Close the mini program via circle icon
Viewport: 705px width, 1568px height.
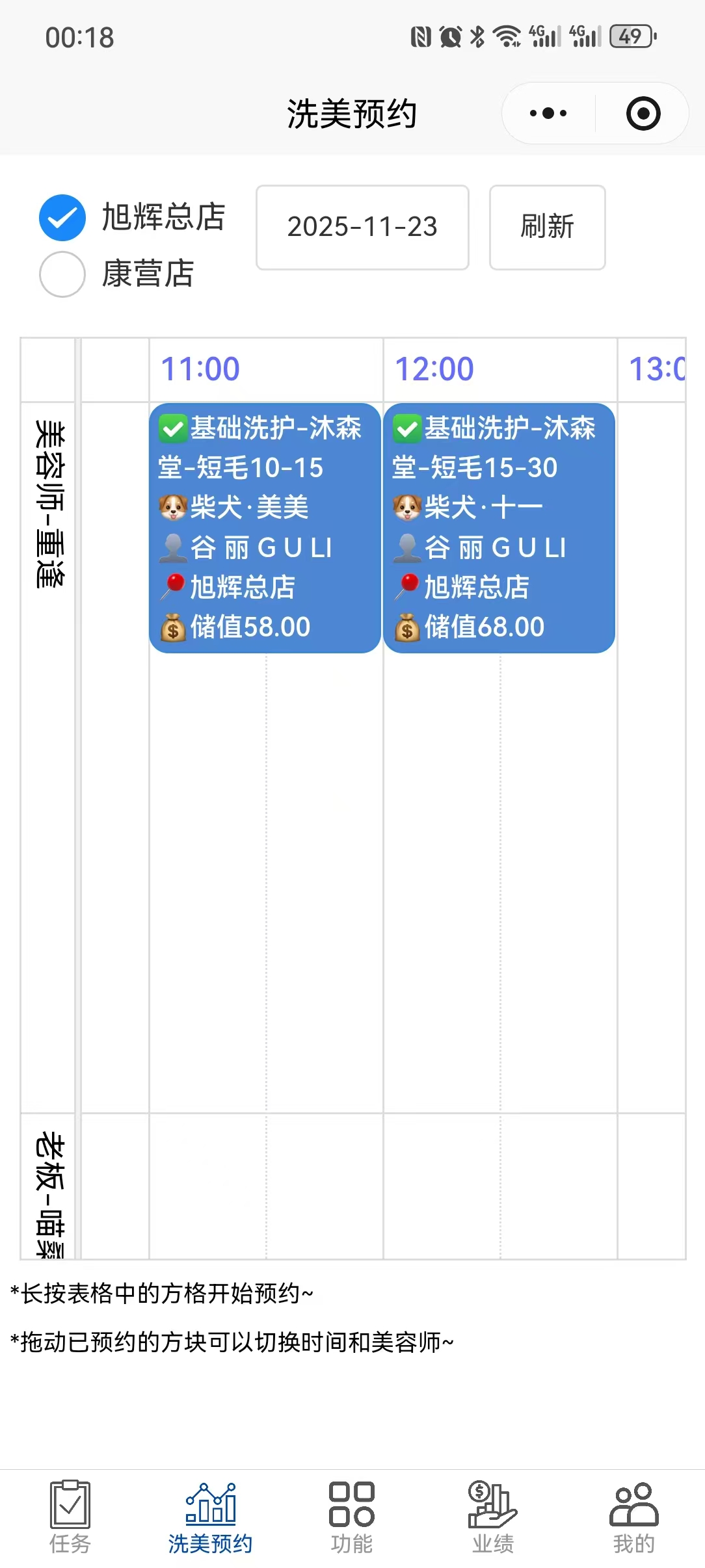[x=643, y=114]
